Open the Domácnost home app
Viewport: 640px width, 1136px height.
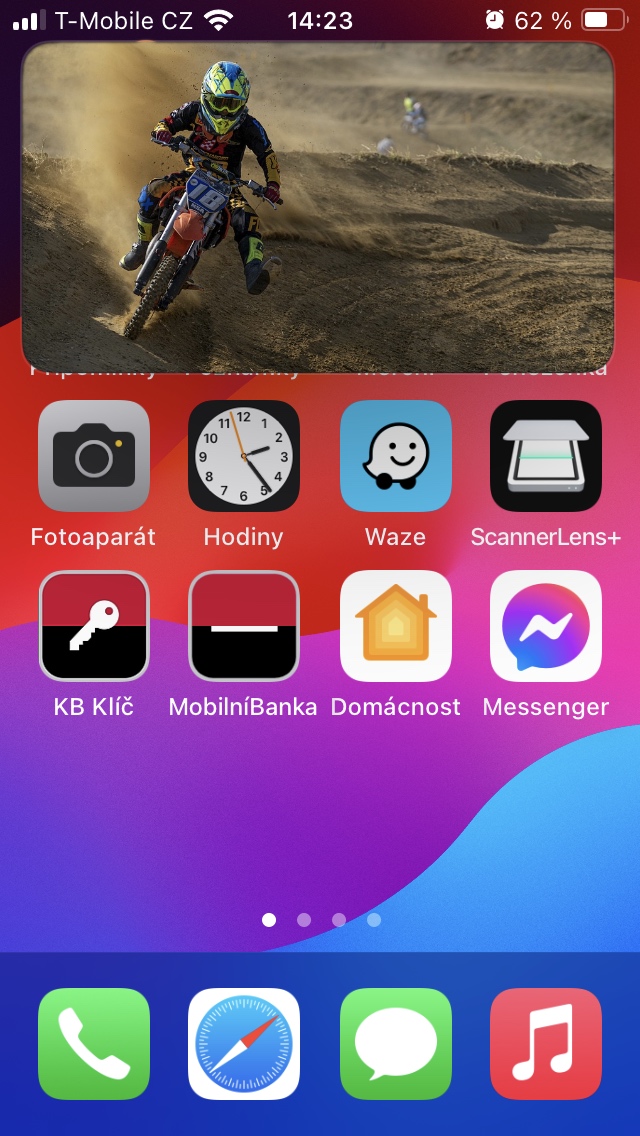pyautogui.click(x=396, y=626)
